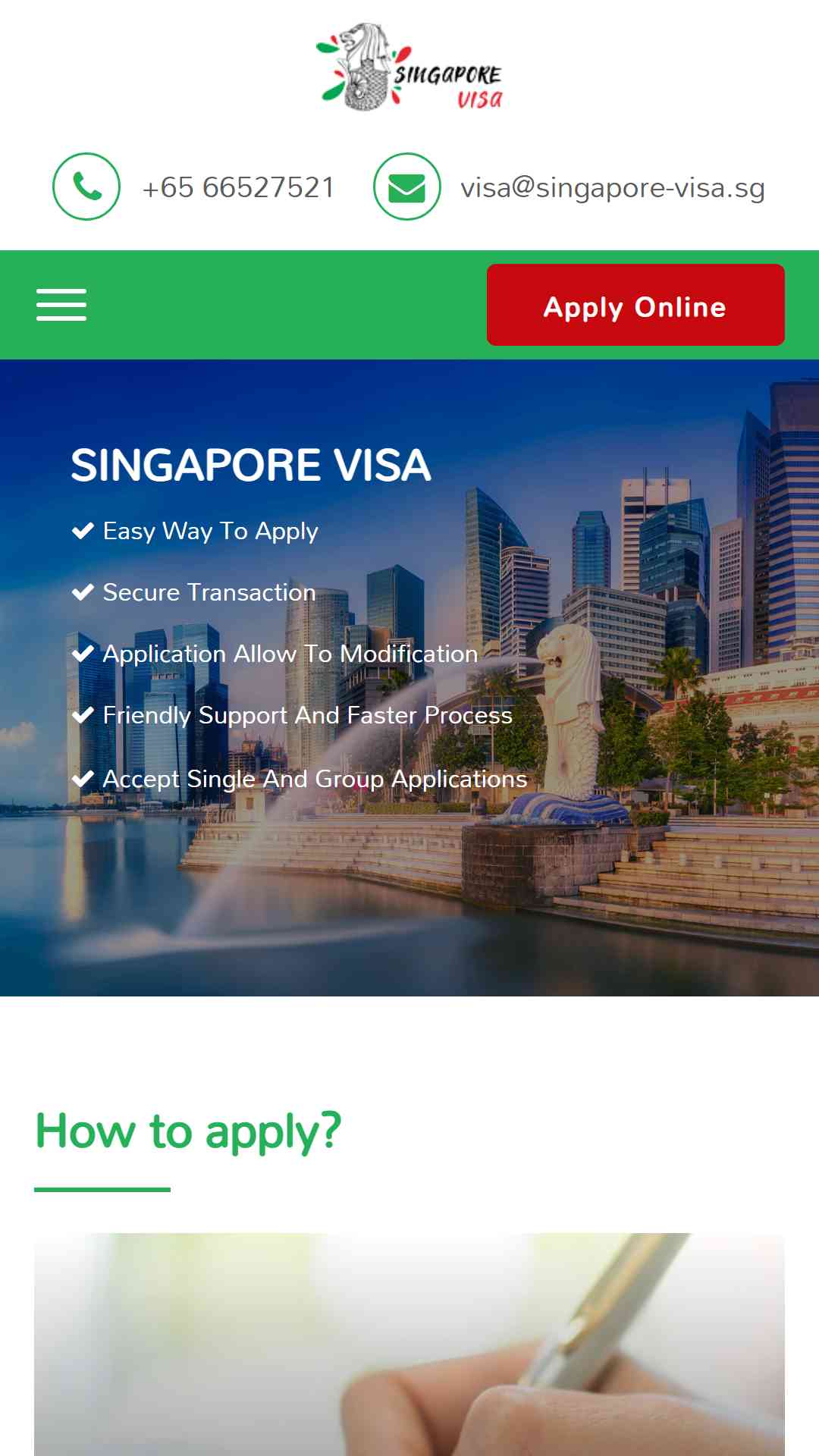Call the phone number +65 66527521
Screen dimensions: 819x1456
click(x=238, y=187)
